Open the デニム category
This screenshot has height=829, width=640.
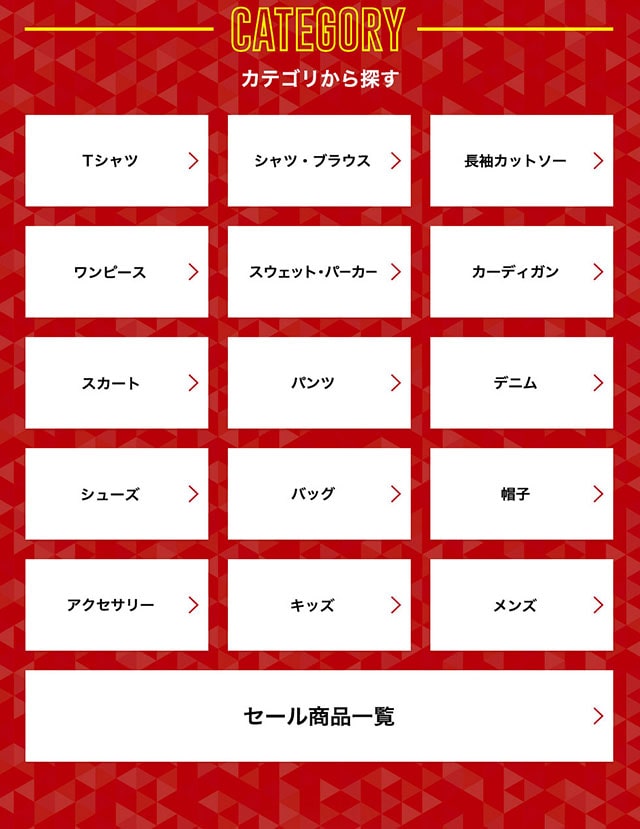pyautogui.click(x=521, y=383)
